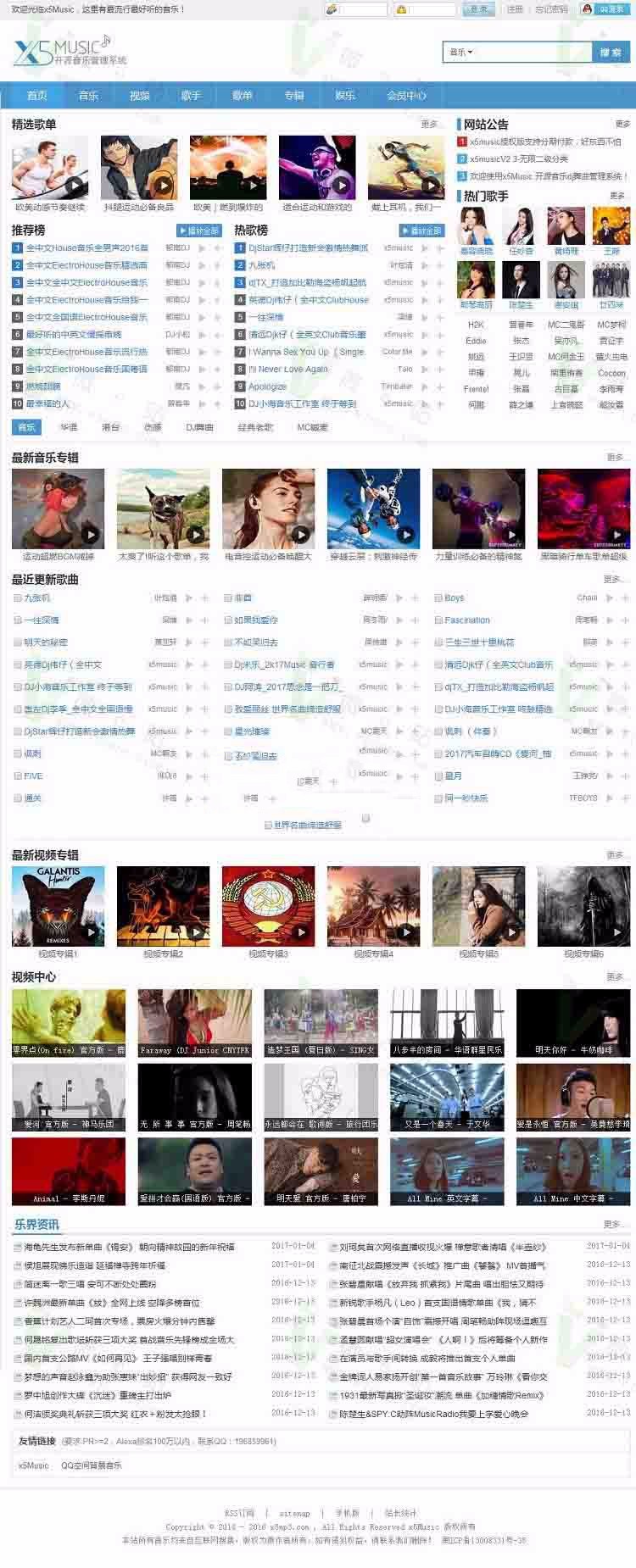This screenshot has width=636, height=1568.
Task: Open the 注册 registration link
Action: [x=515, y=9]
